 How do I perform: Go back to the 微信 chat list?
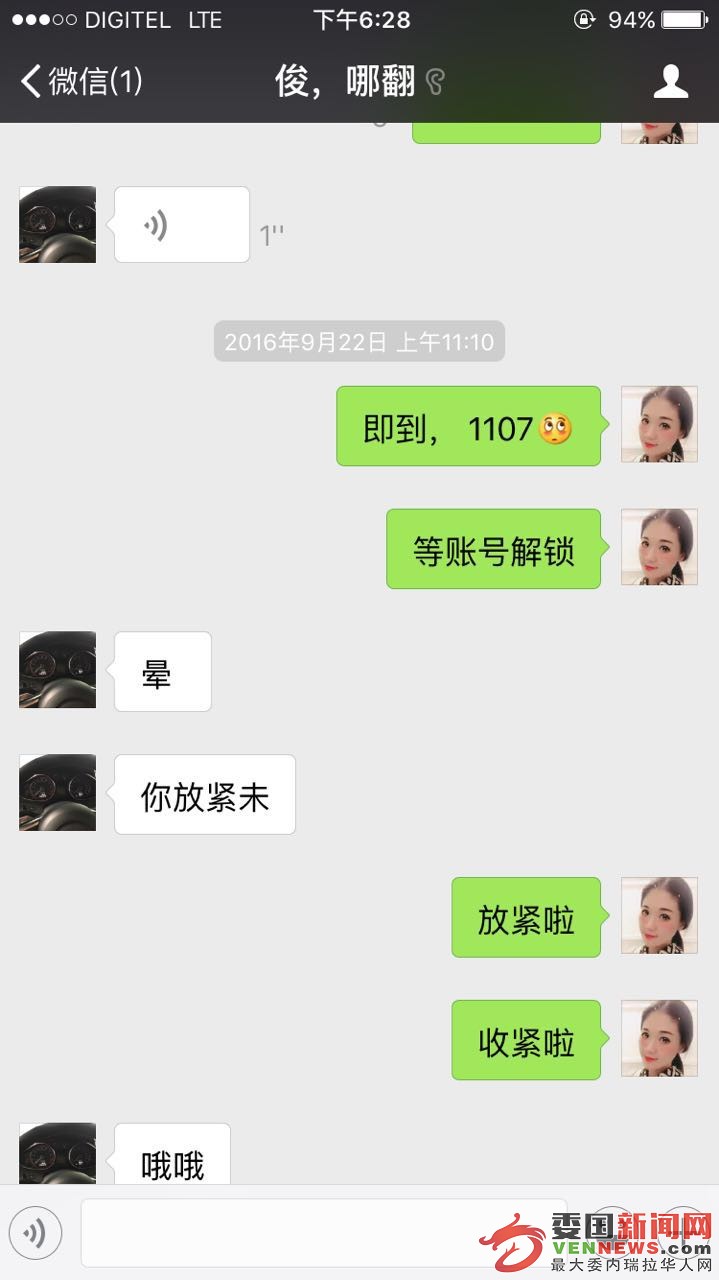click(x=80, y=81)
